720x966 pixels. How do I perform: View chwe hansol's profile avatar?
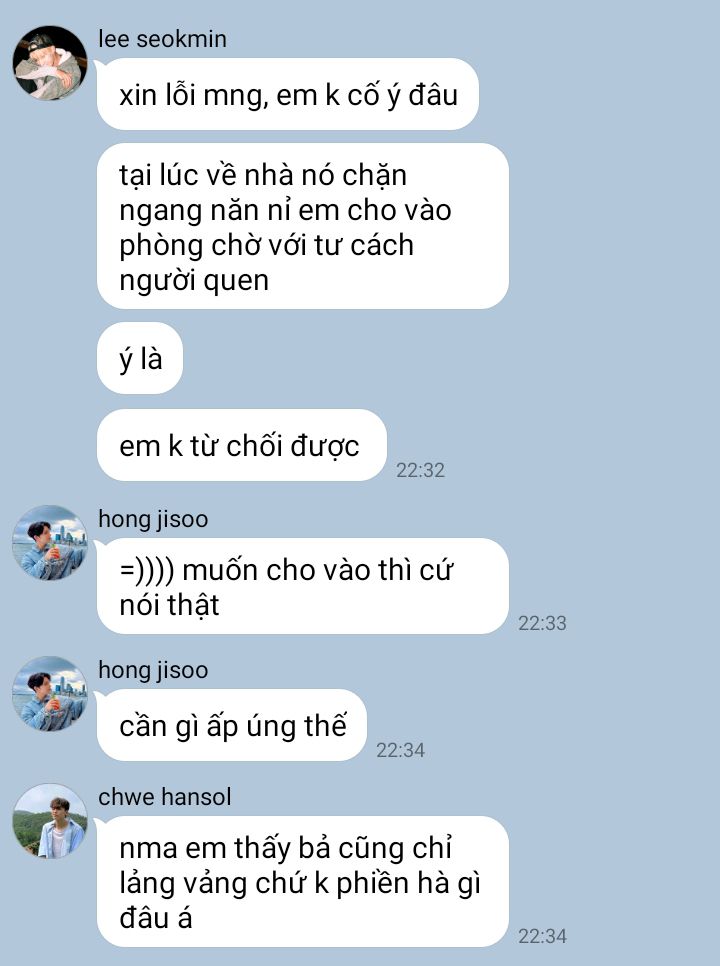[x=49, y=821]
